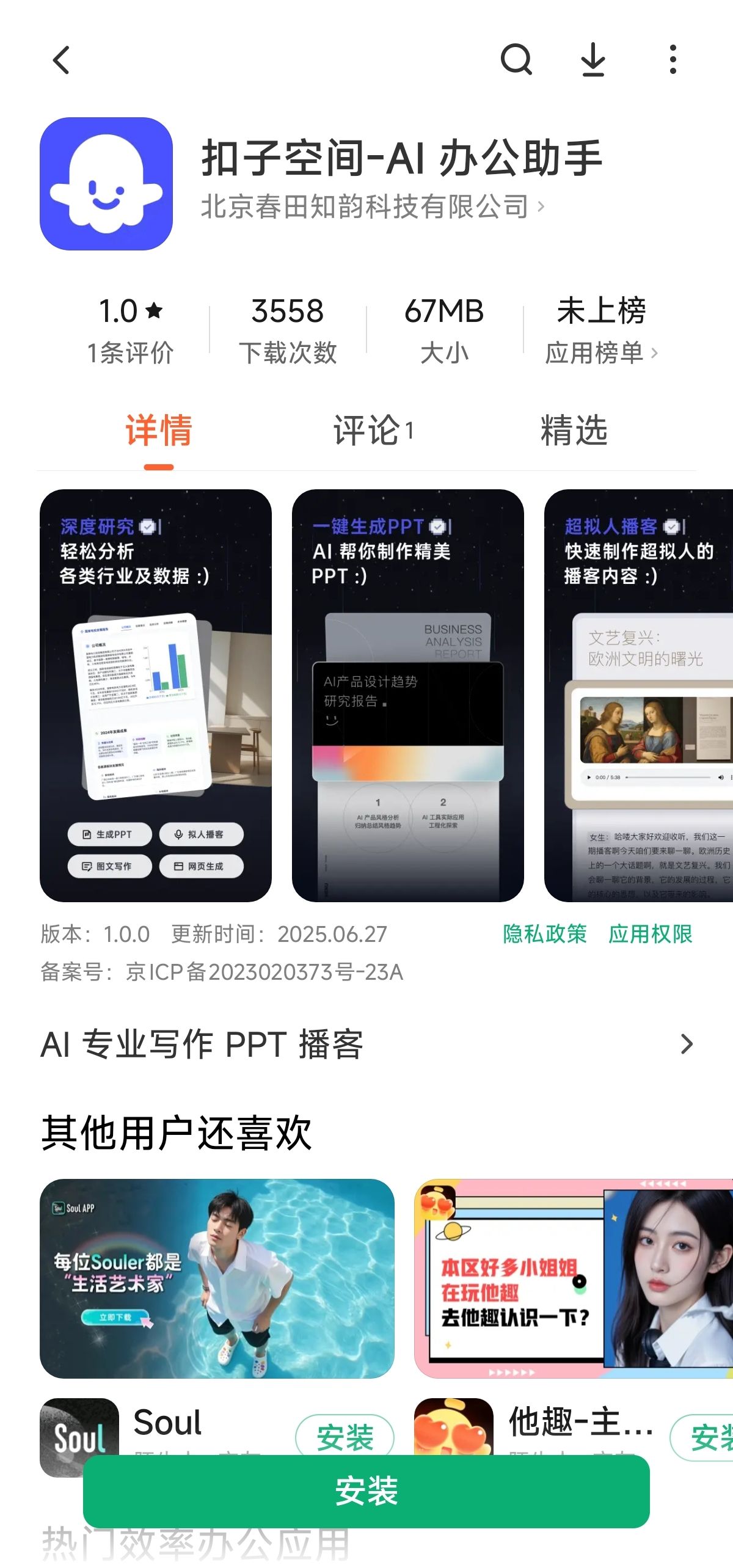Select the 详情 tab
The height and width of the screenshot is (1568, 733).
click(159, 431)
